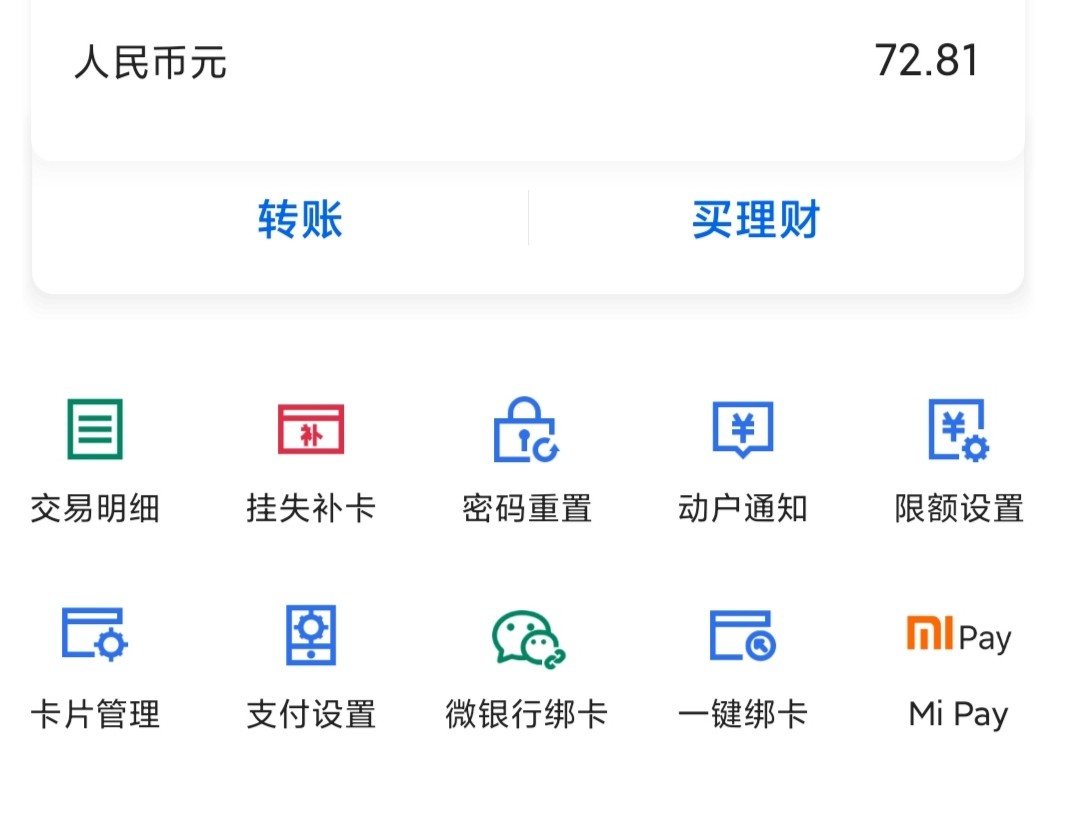The image size is (1068, 839).
Task: Open 挂失补卡 card loss replacement
Action: [x=311, y=460]
